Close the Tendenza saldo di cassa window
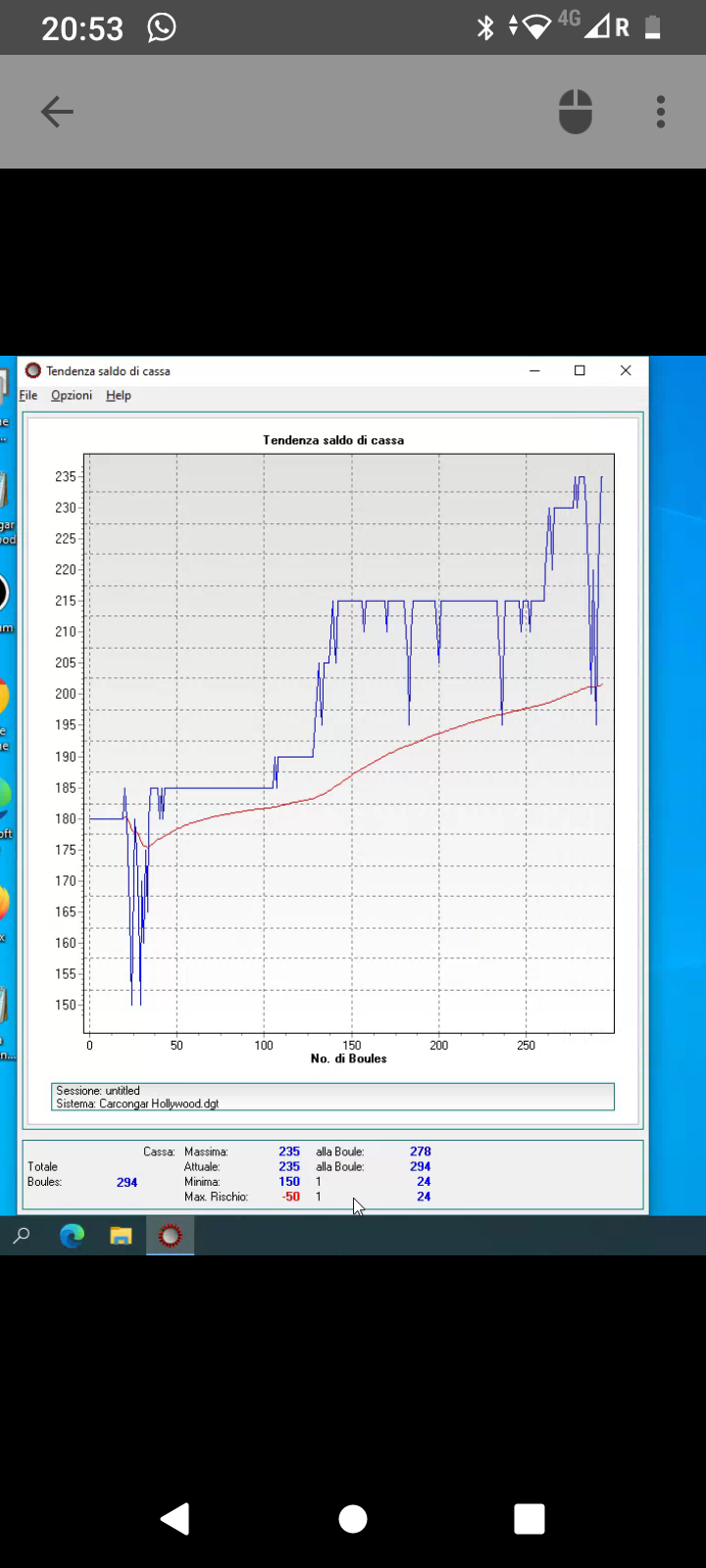 (x=626, y=370)
